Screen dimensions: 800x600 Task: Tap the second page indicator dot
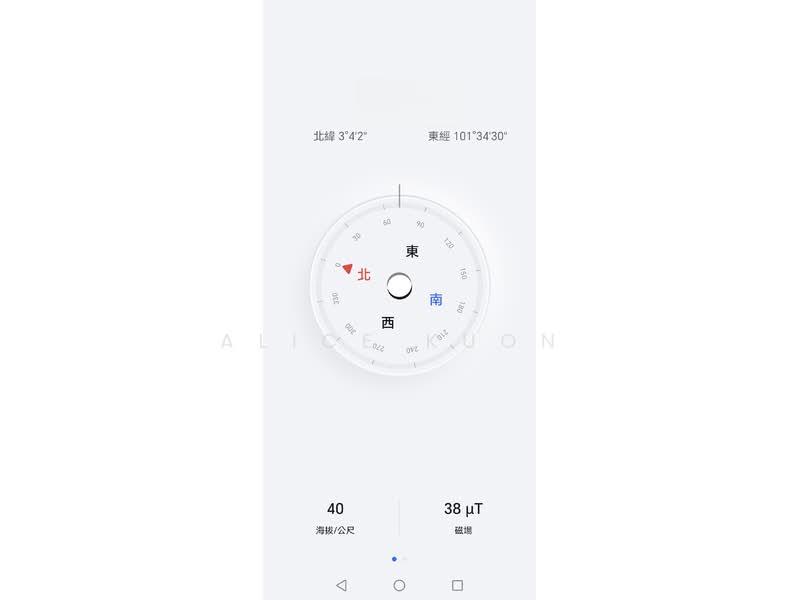point(404,559)
